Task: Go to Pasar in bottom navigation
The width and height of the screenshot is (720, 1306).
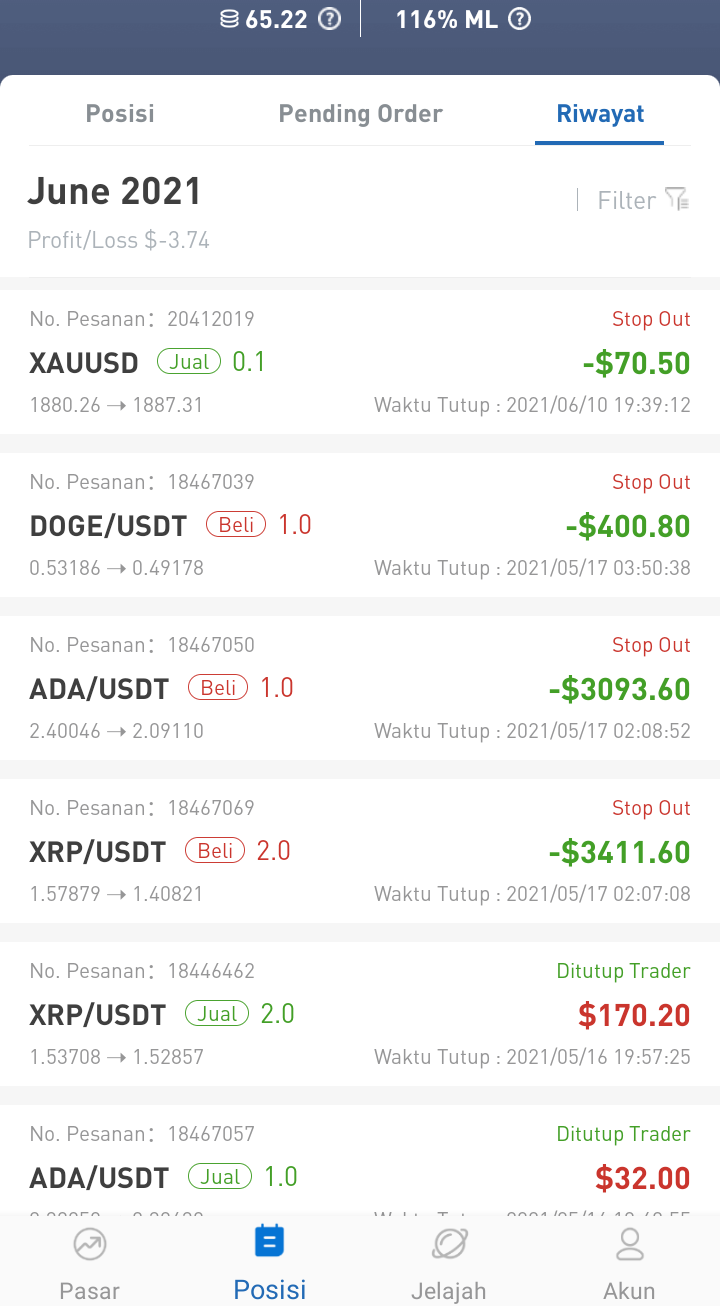Action: click(x=90, y=1262)
